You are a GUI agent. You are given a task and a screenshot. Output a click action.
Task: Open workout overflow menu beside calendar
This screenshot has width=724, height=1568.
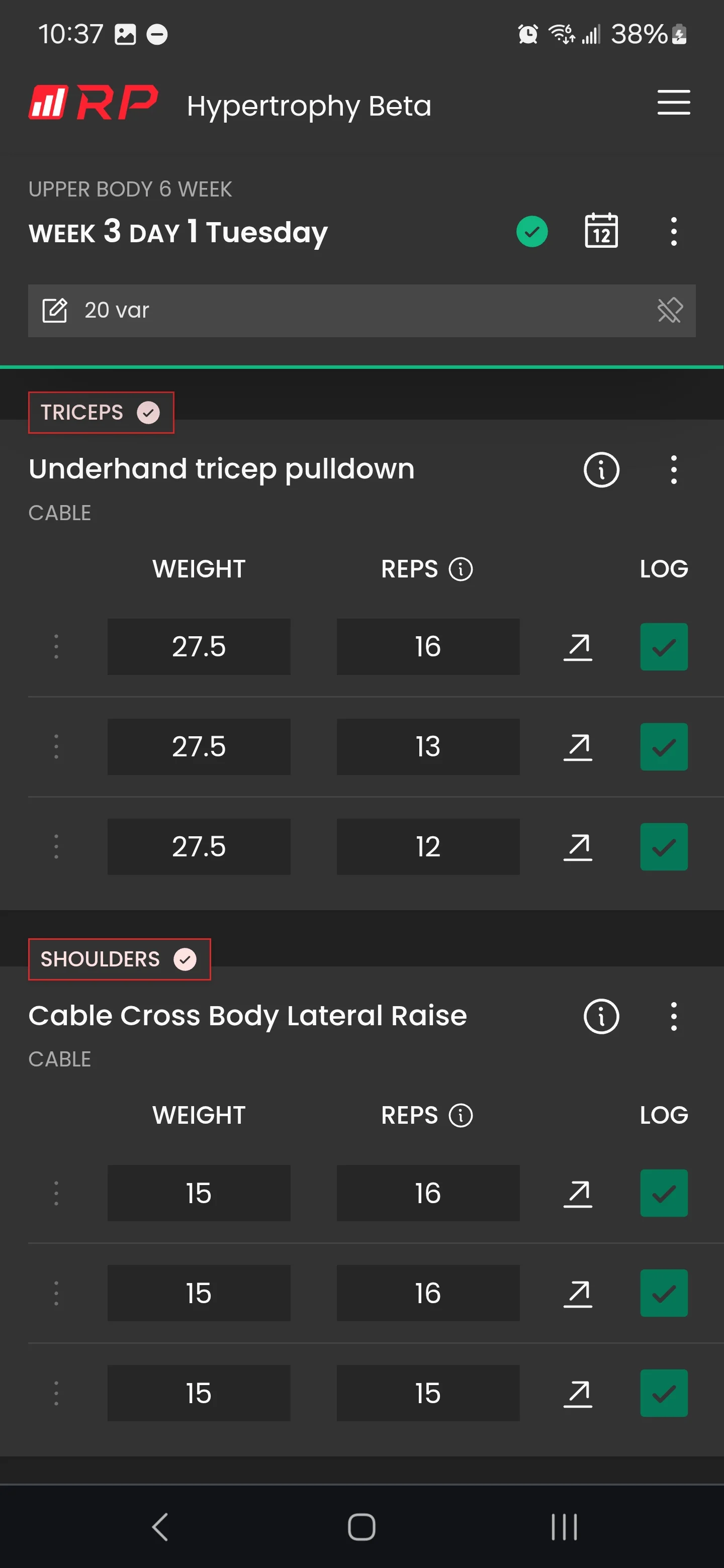coord(673,231)
